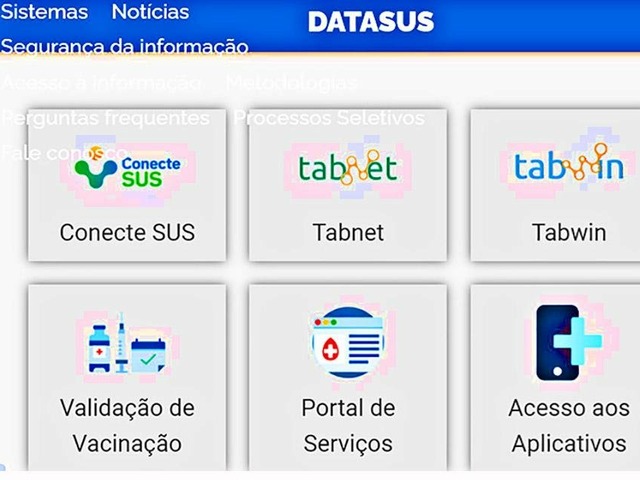Open the Notícias link
Viewport: 640px width, 480px height.
(150, 12)
